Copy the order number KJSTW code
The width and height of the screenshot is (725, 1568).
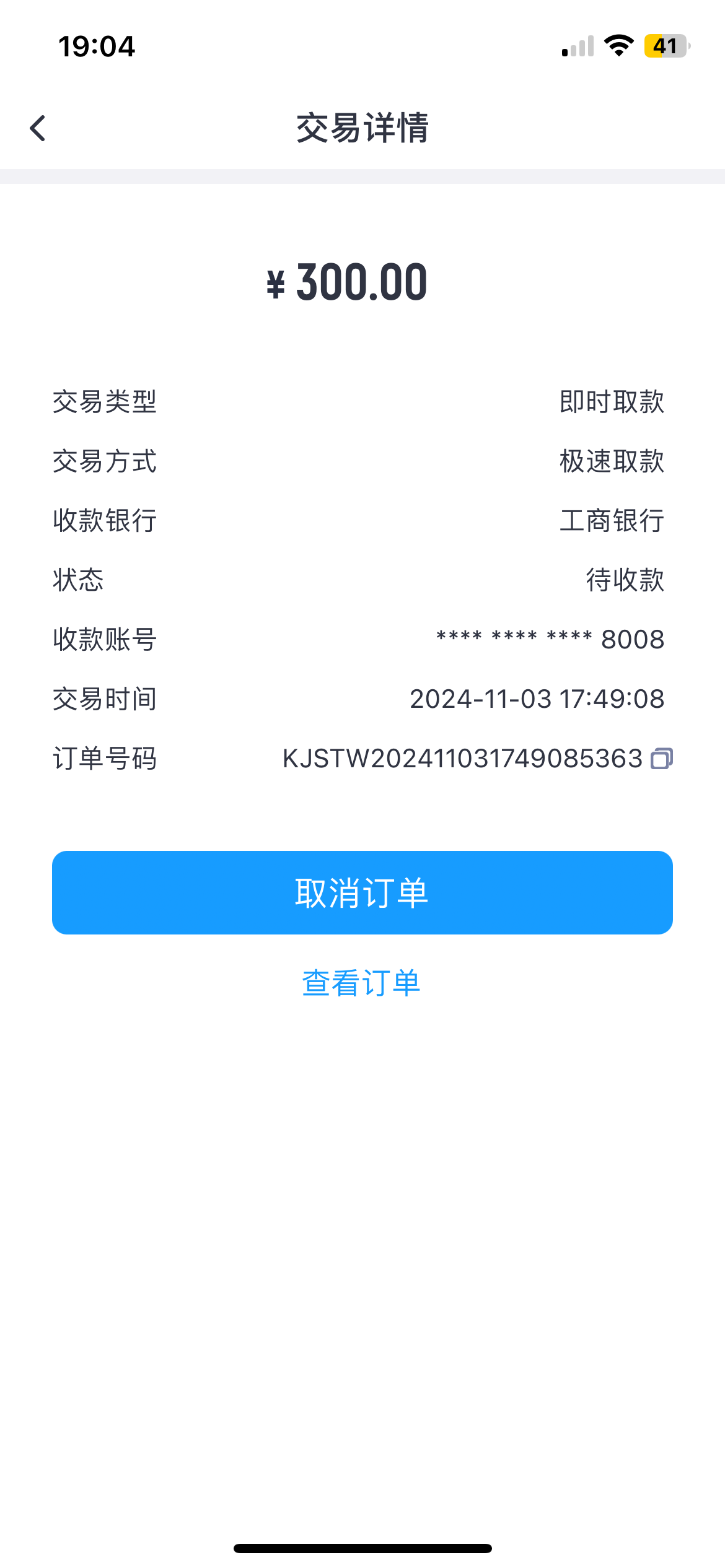click(662, 759)
